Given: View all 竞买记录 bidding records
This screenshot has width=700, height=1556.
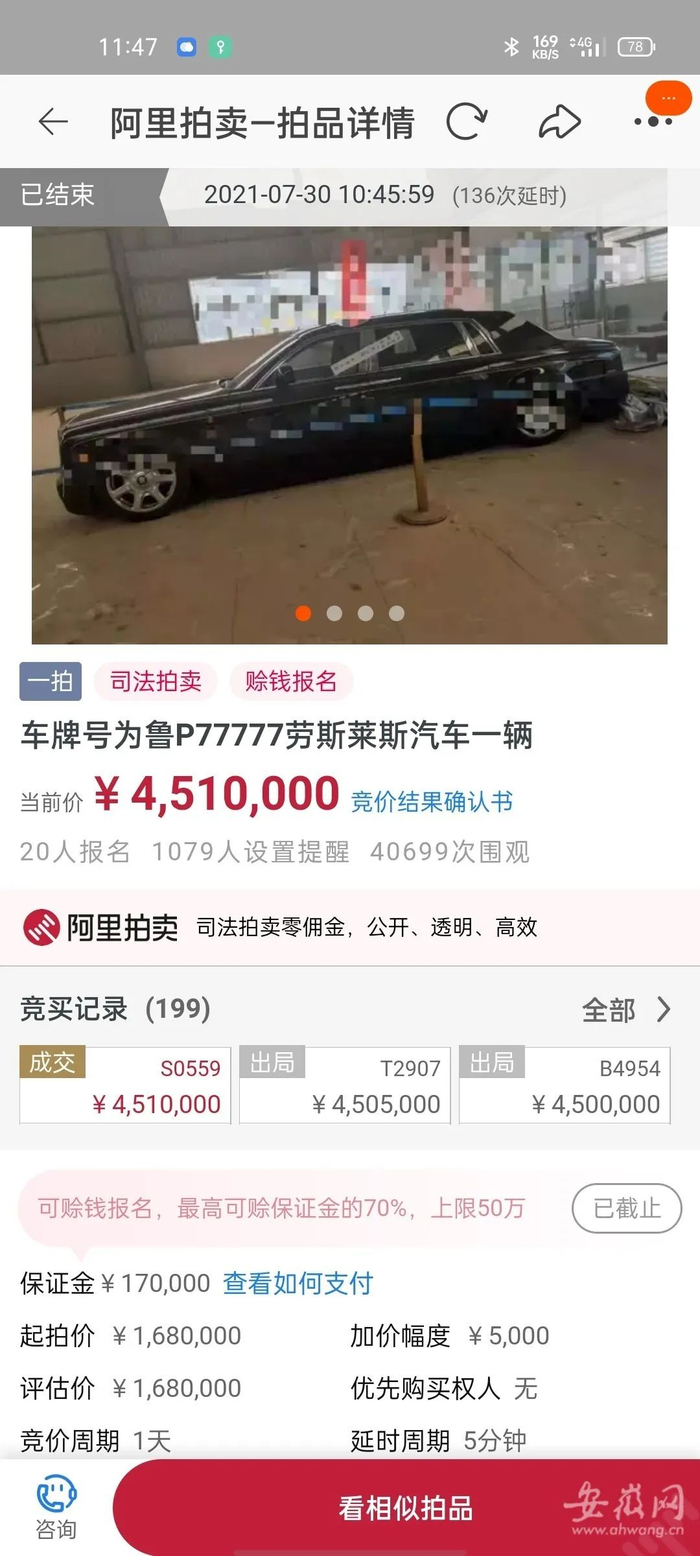Looking at the screenshot, I should tap(626, 1010).
